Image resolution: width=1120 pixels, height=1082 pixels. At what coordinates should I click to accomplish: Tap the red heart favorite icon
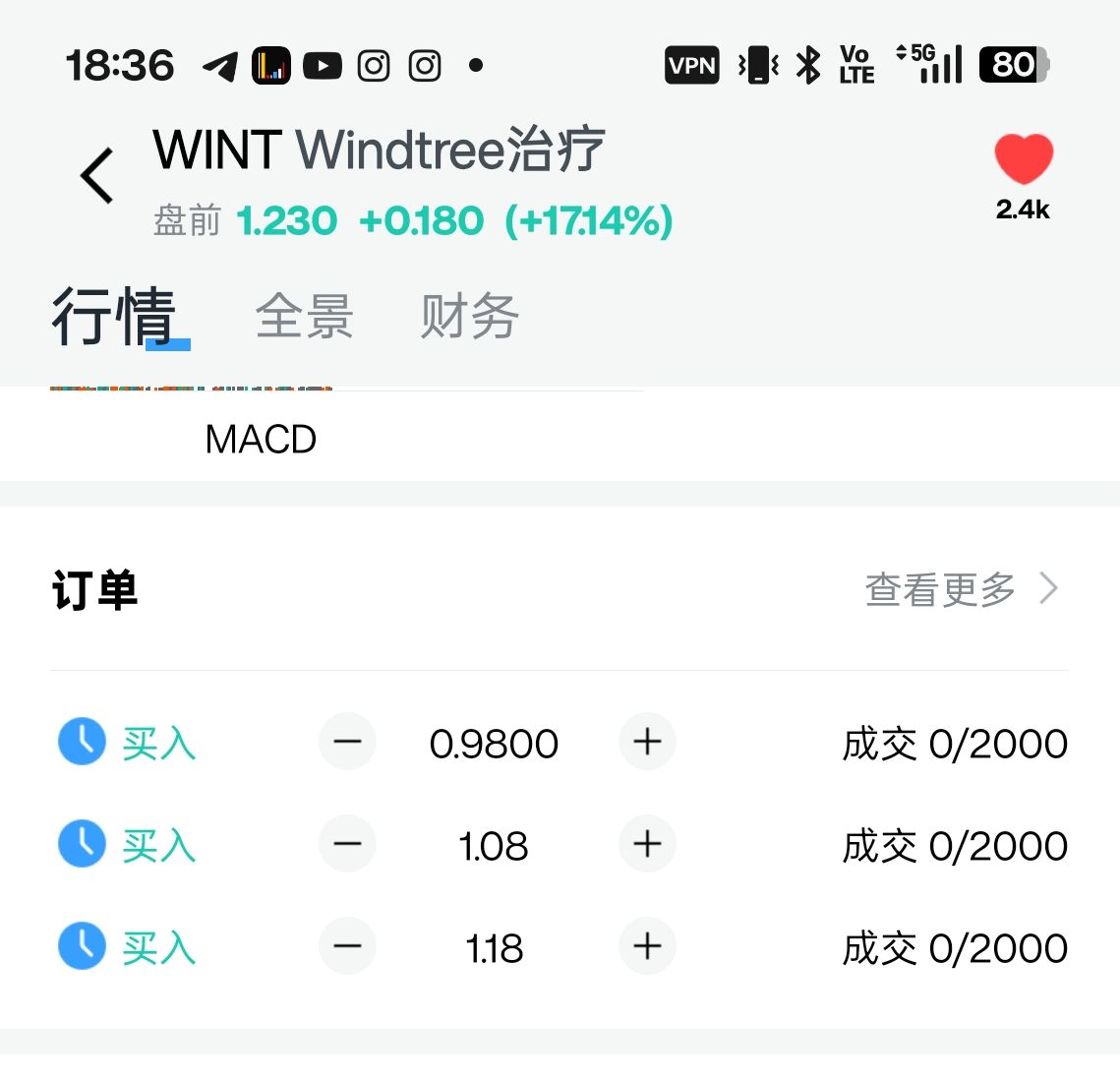(x=1023, y=158)
